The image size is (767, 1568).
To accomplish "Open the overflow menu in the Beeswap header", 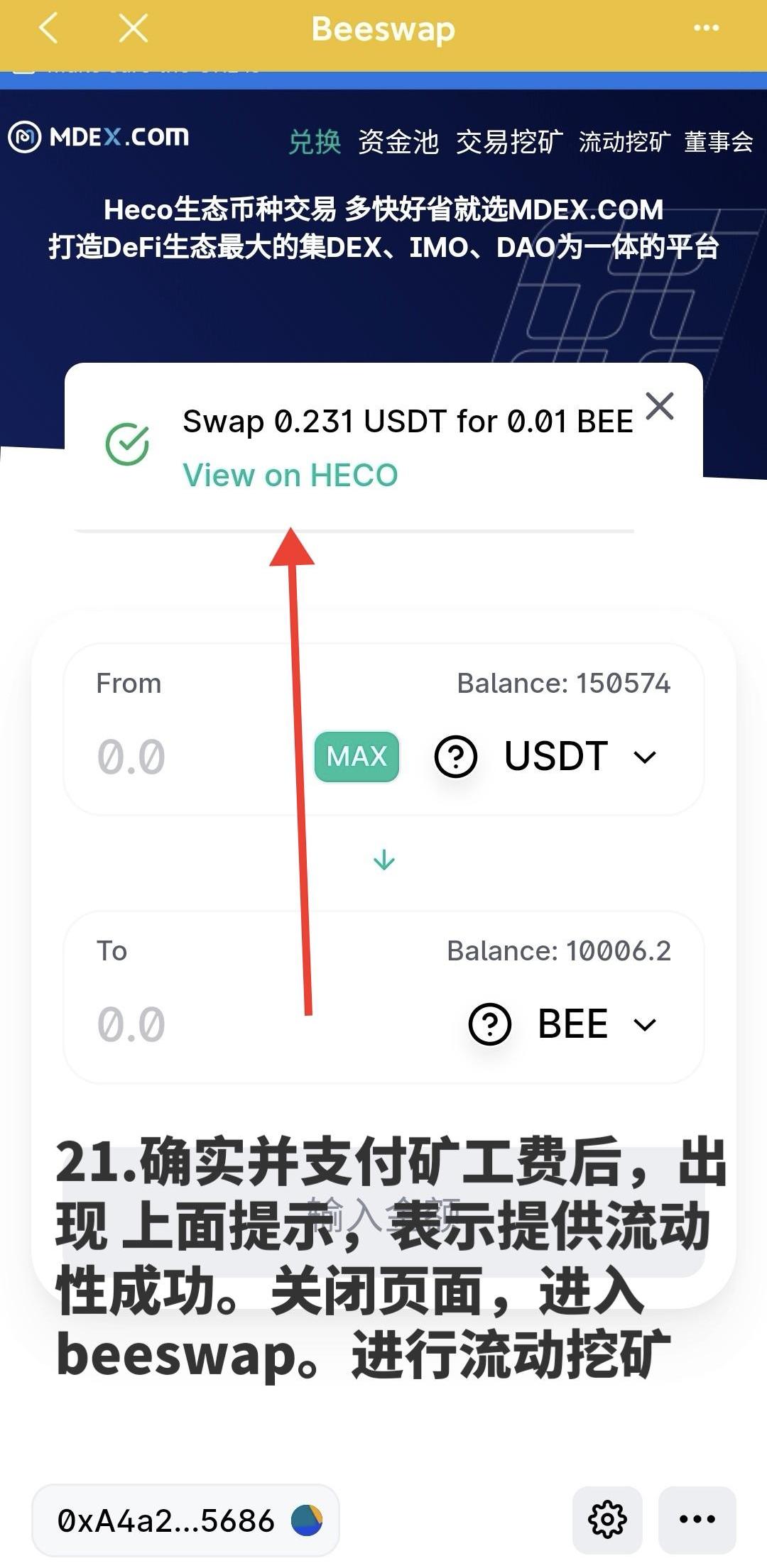I will click(x=706, y=28).
